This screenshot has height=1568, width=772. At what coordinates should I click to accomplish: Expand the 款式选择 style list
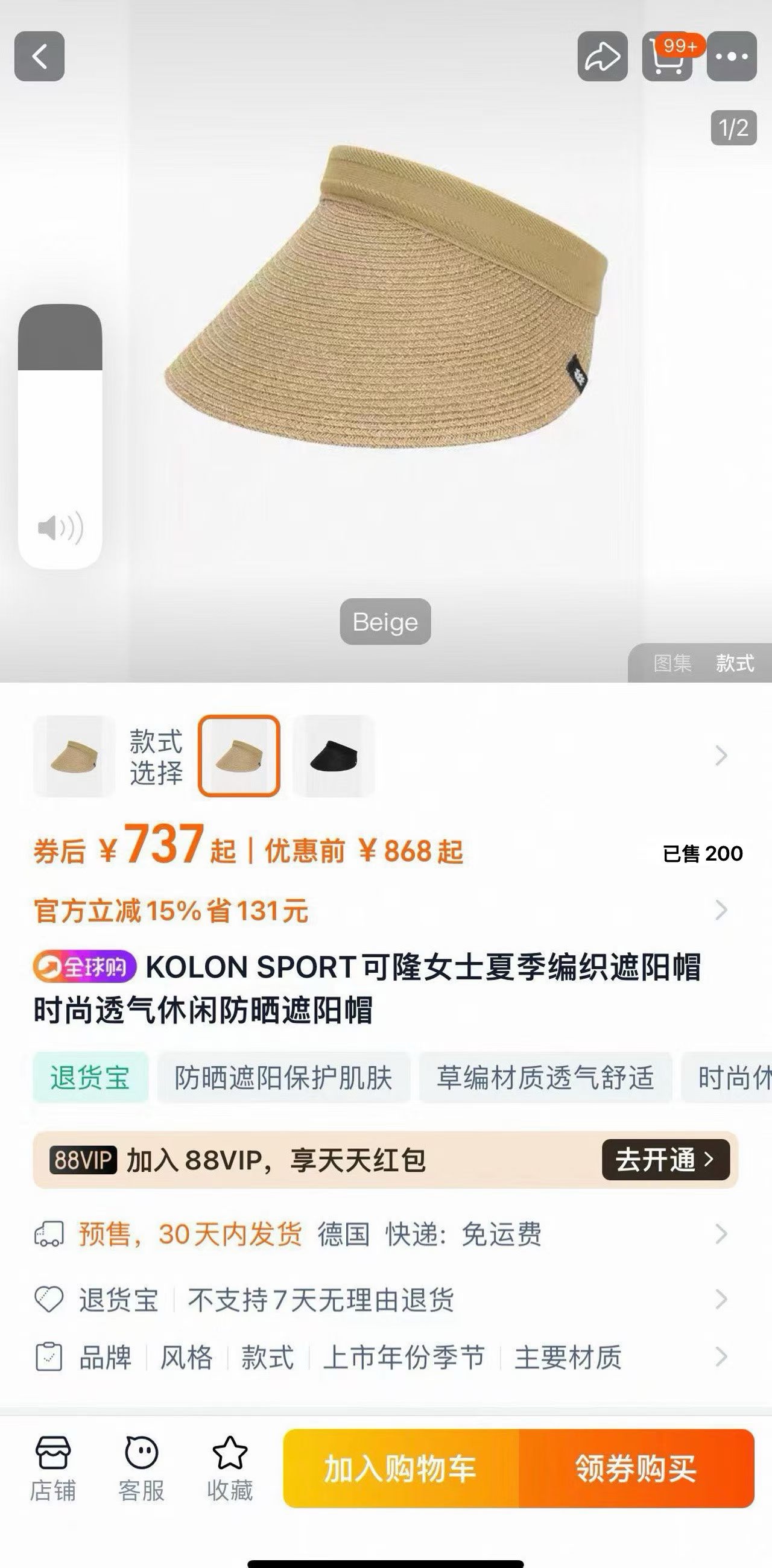721,756
